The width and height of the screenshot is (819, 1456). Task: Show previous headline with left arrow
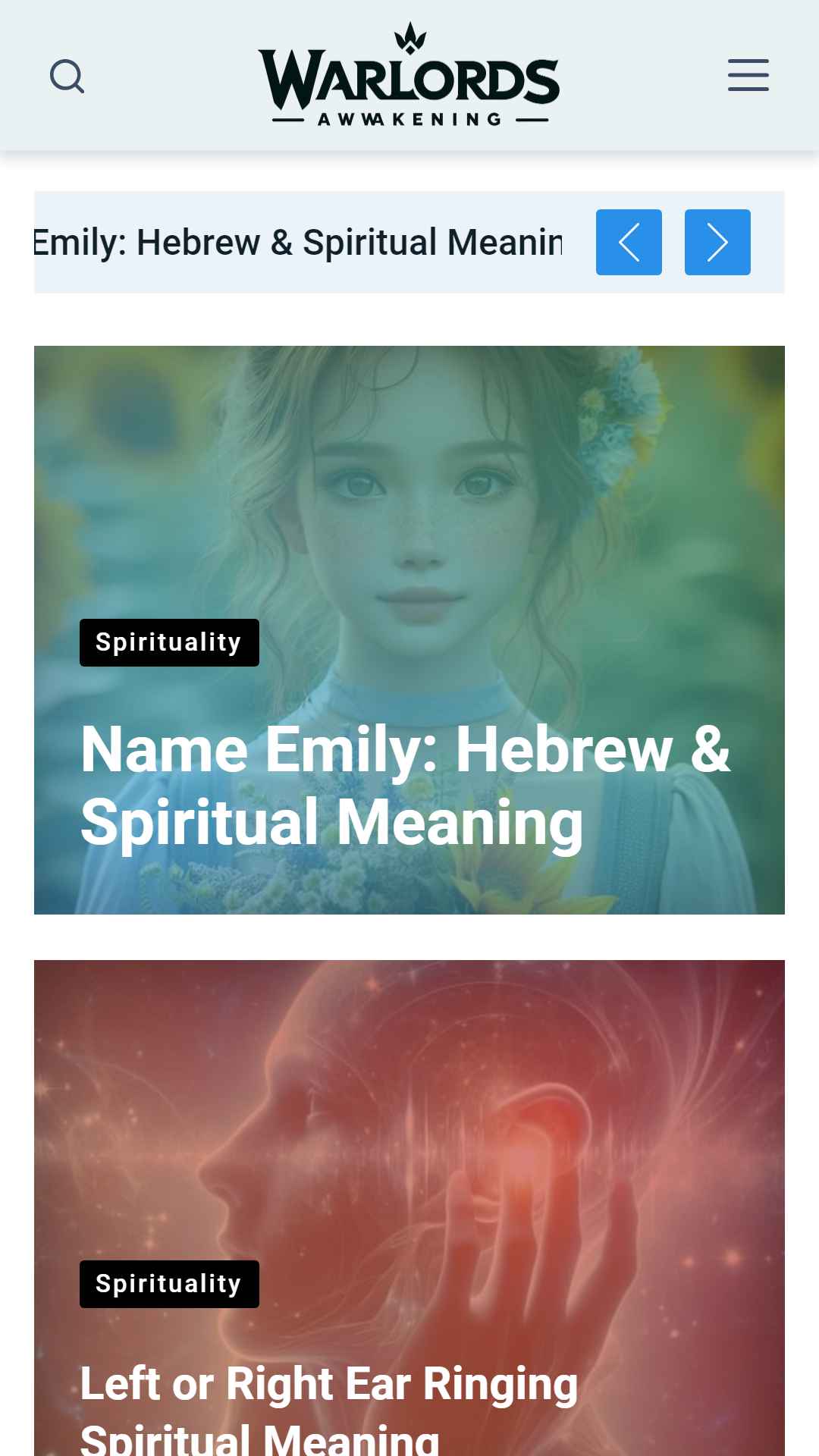[x=629, y=242]
